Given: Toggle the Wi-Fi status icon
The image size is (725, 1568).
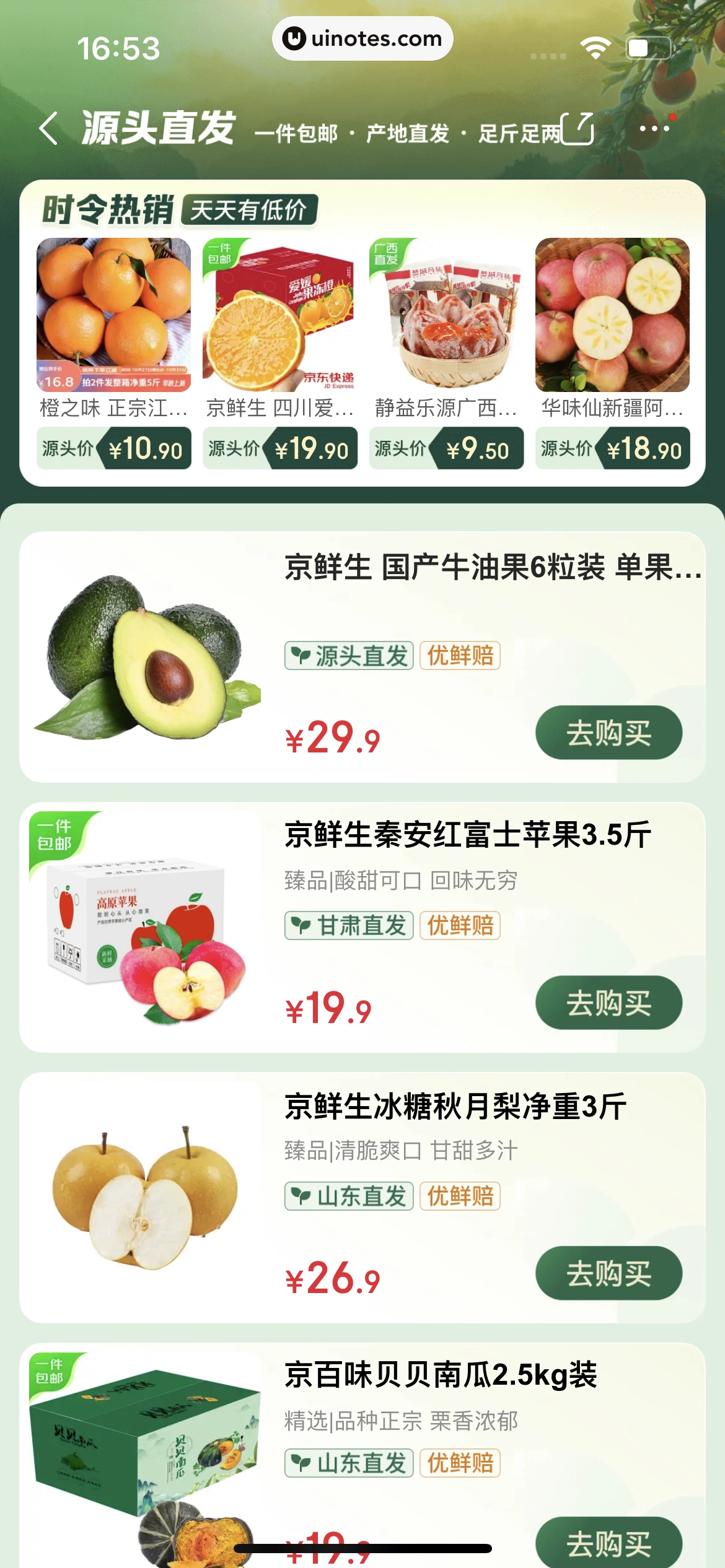Looking at the screenshot, I should pyautogui.click(x=596, y=48).
